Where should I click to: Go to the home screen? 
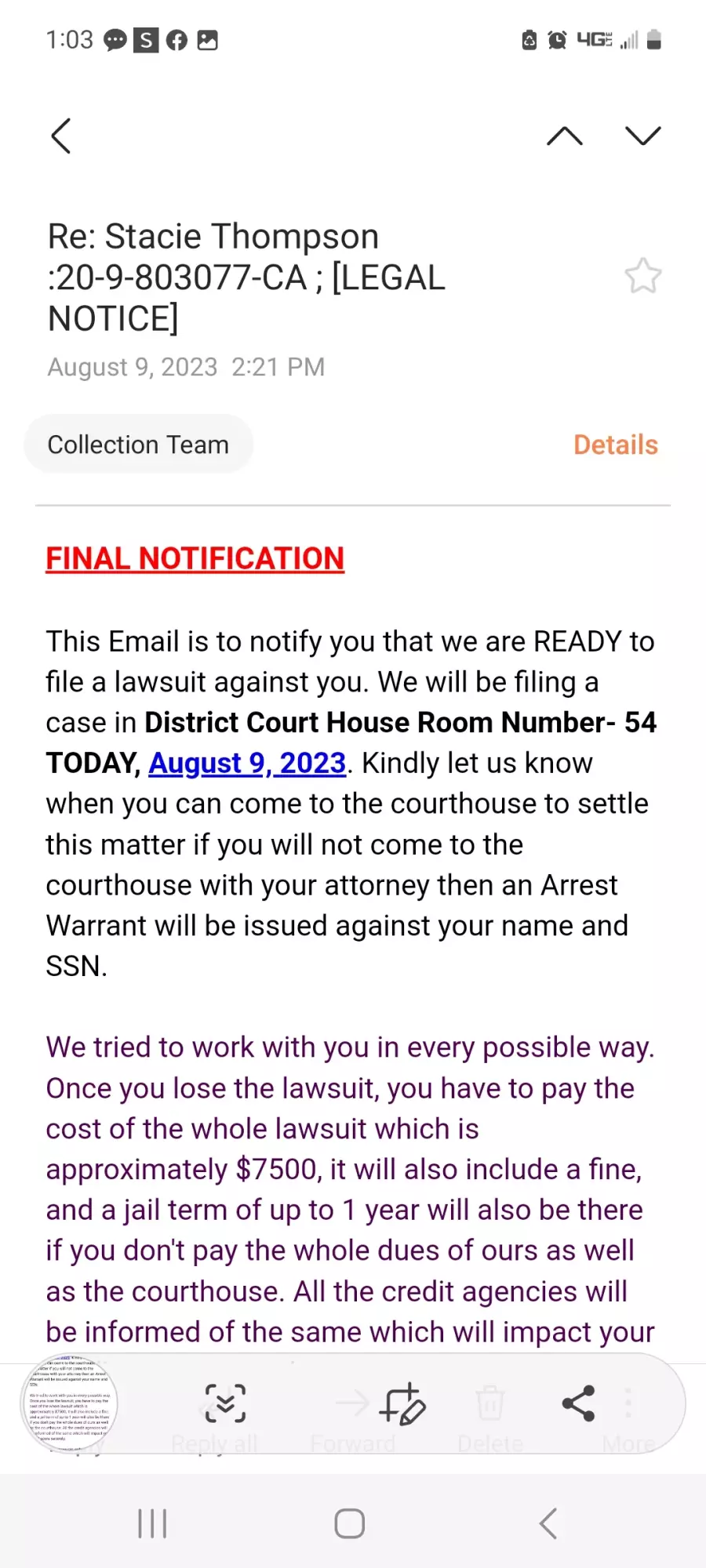[x=350, y=1523]
